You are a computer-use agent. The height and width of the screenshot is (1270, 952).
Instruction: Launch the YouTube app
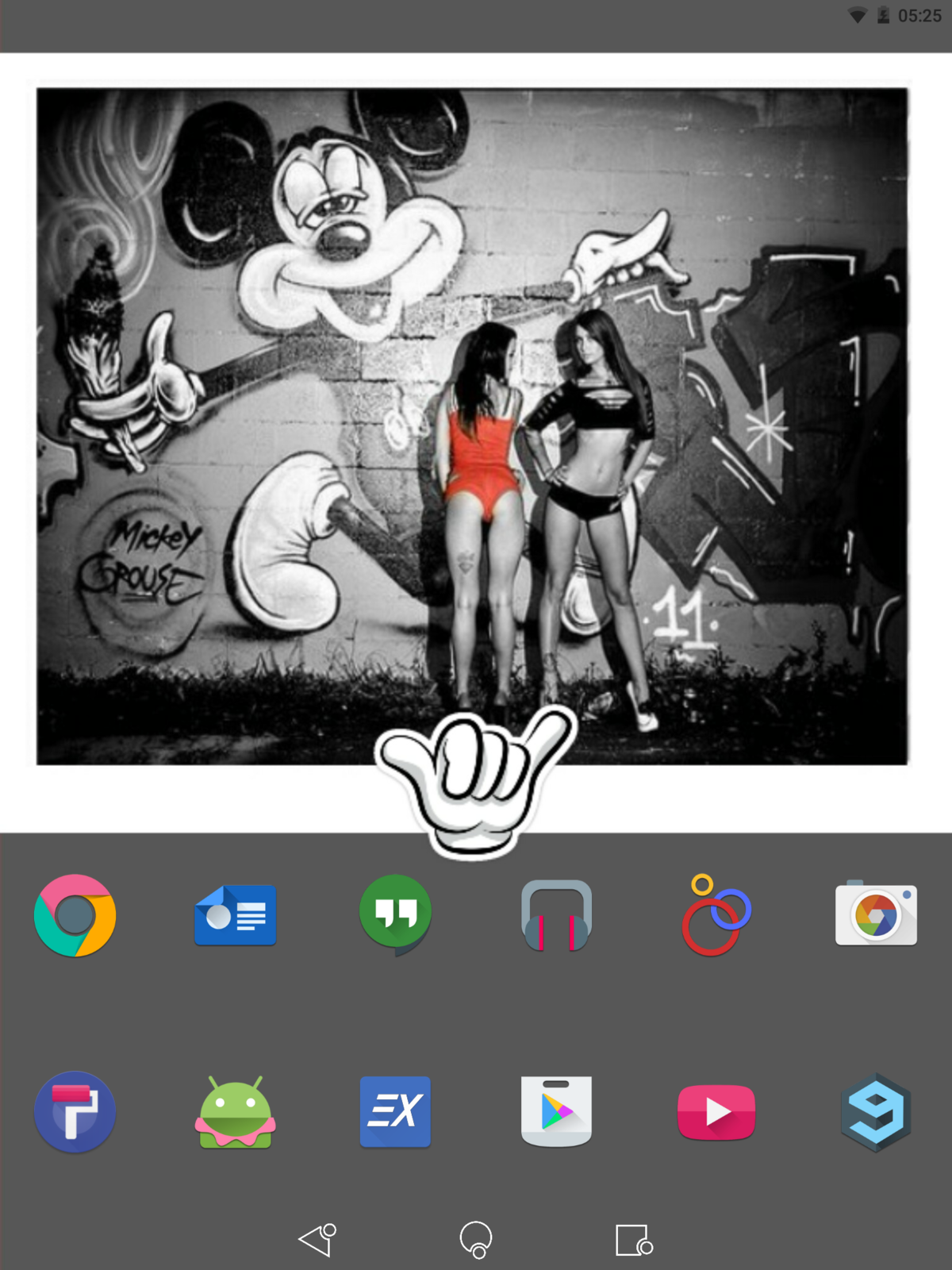(x=716, y=1111)
